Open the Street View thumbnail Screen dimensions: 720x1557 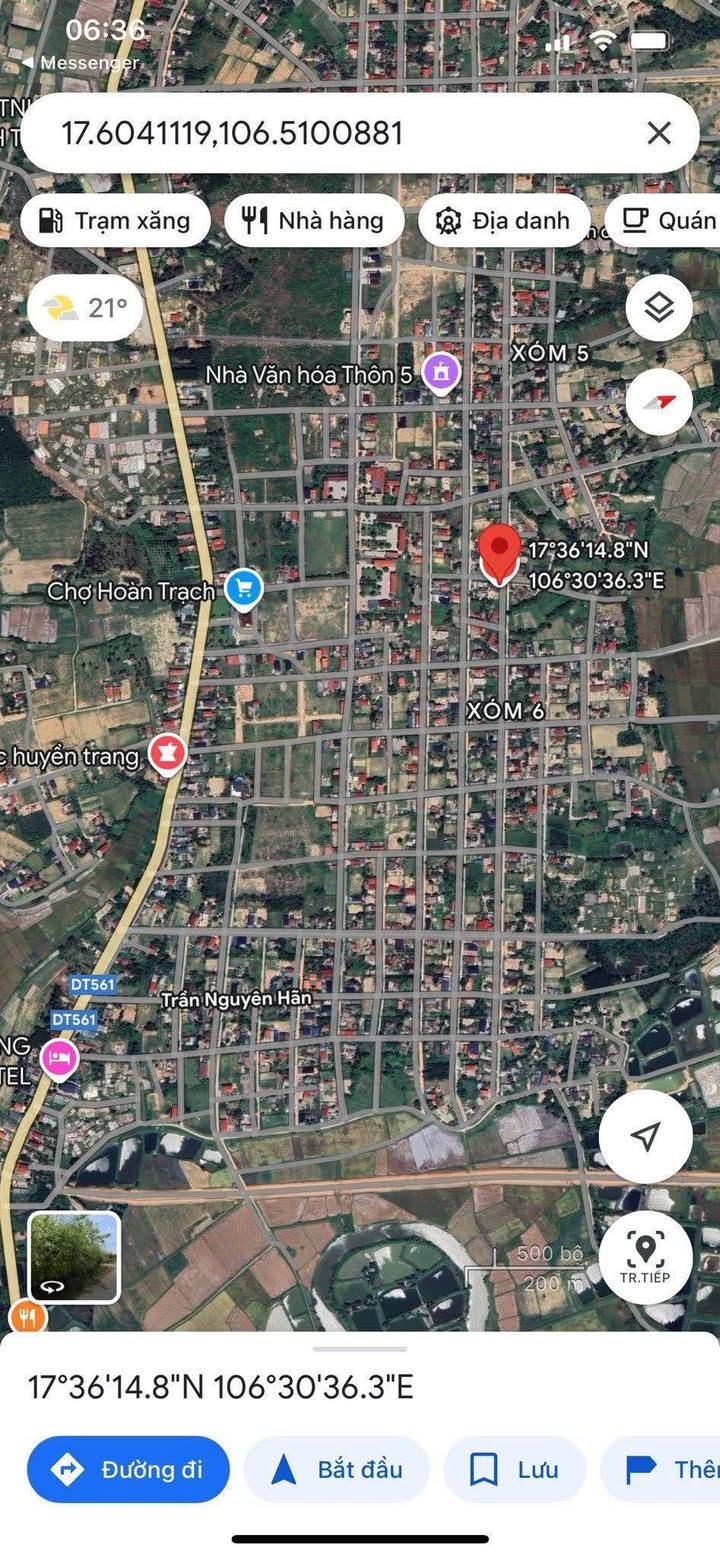(74, 1257)
